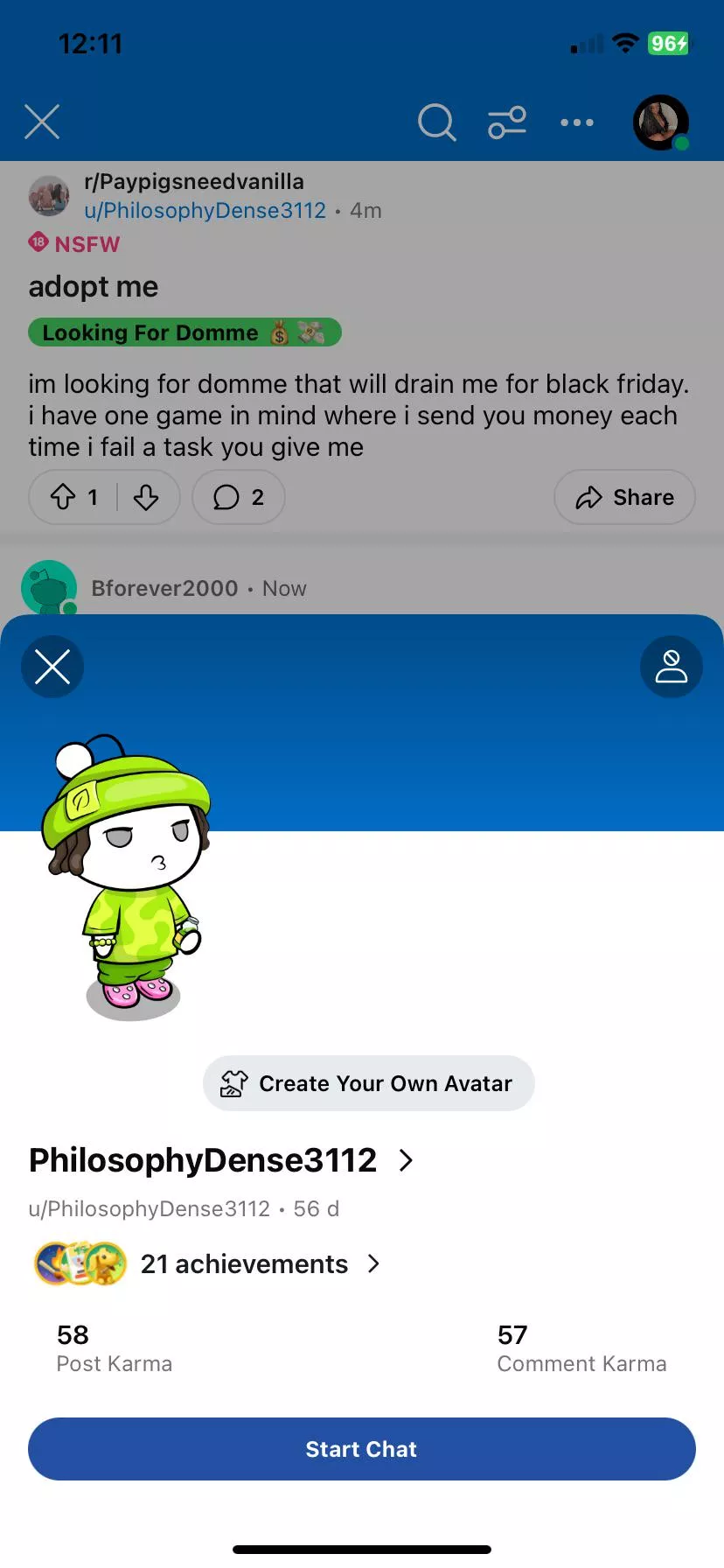Open my profile avatar menu
724x1568 pixels.
(660, 122)
